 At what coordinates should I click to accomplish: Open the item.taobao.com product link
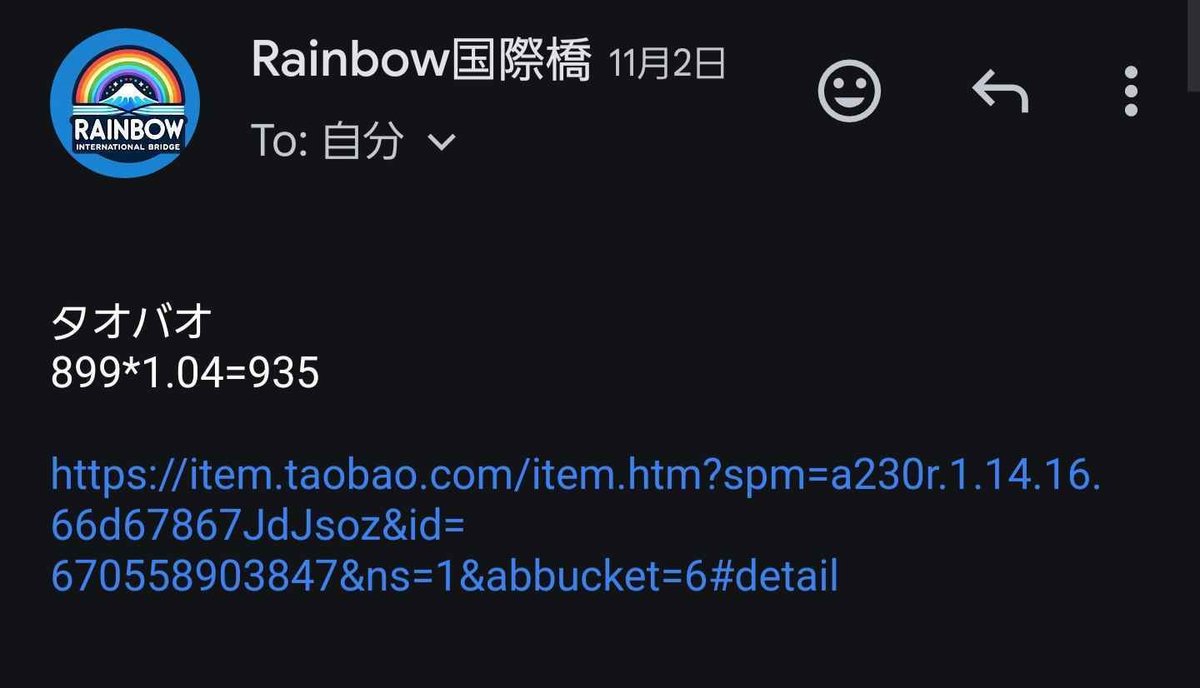pos(575,524)
